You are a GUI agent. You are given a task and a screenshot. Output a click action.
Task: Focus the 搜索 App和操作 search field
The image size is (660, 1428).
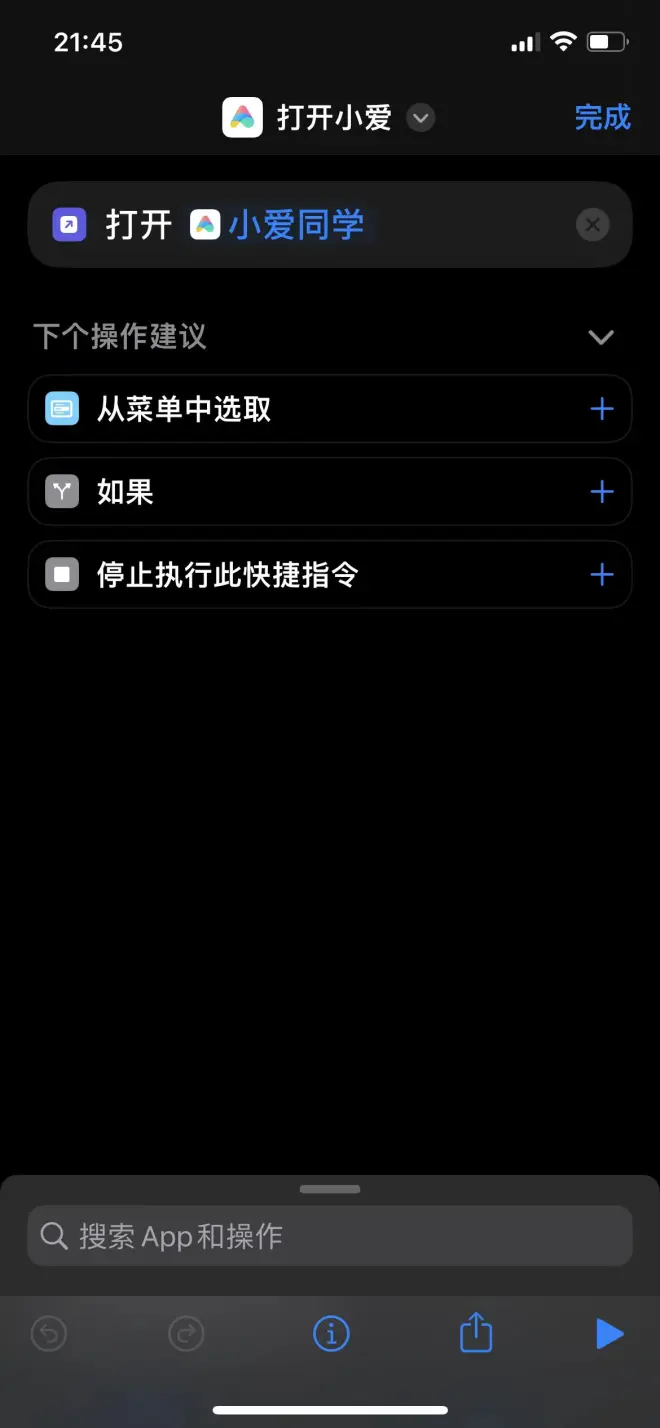[x=330, y=1236]
